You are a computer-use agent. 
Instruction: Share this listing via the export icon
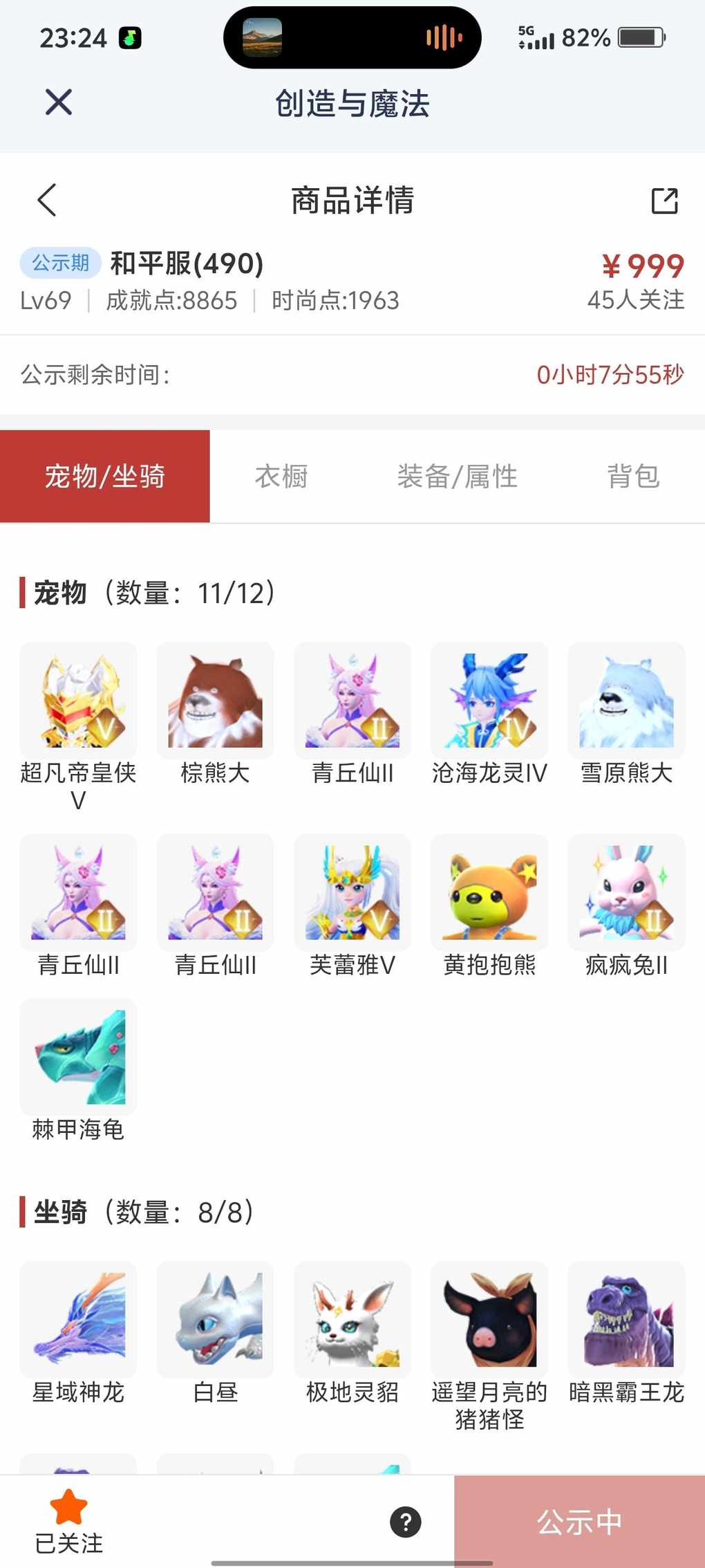tap(664, 201)
